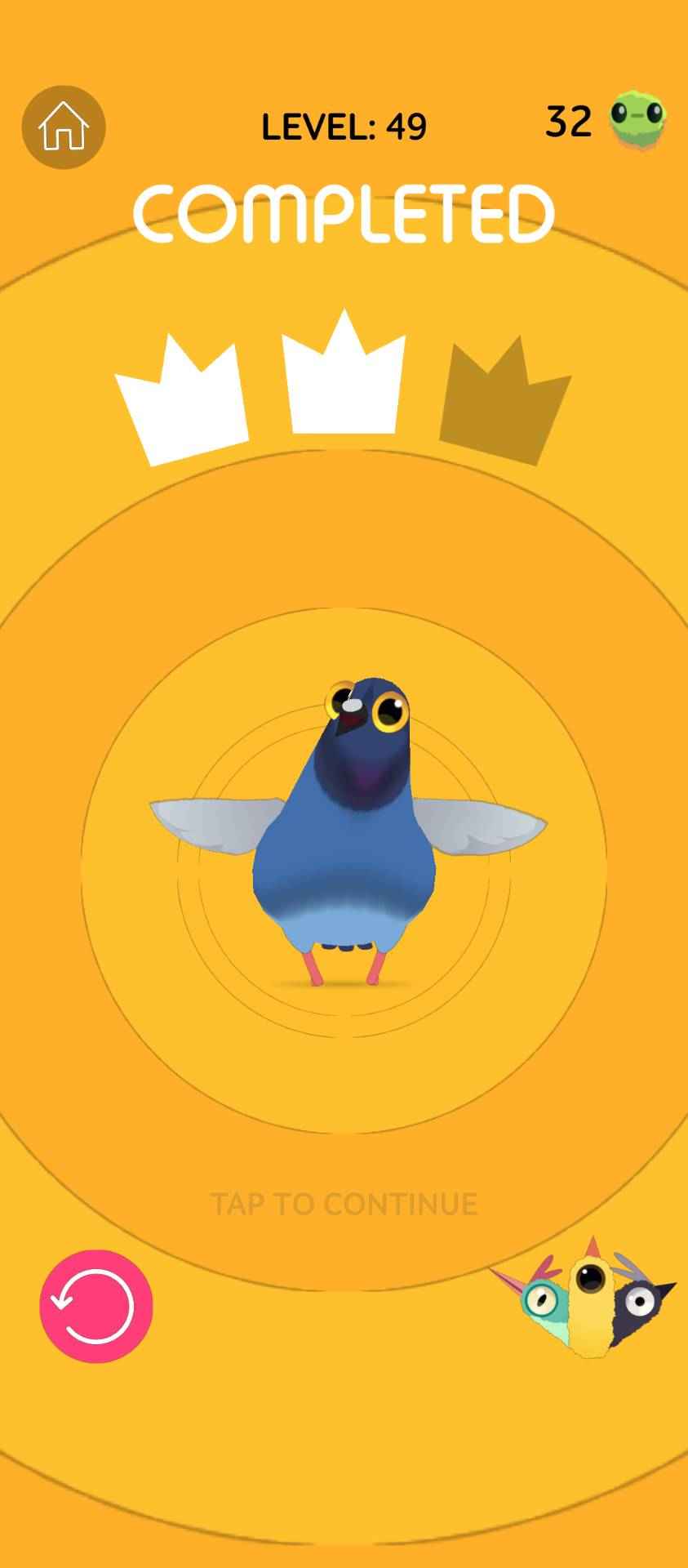Restart the level with the pink retry button
688x1568 pixels.
pyautogui.click(x=96, y=1306)
